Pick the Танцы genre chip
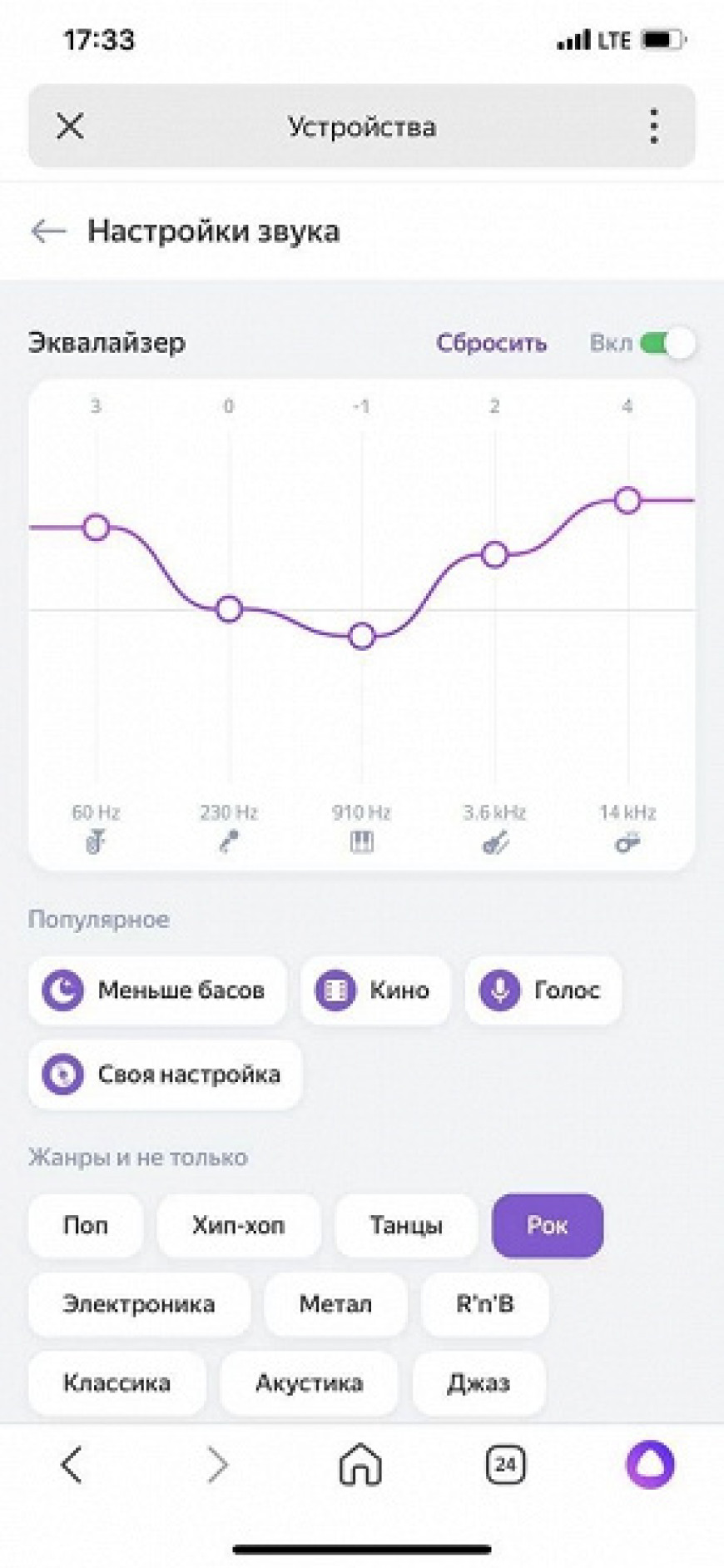The image size is (724, 1568). point(406,1225)
